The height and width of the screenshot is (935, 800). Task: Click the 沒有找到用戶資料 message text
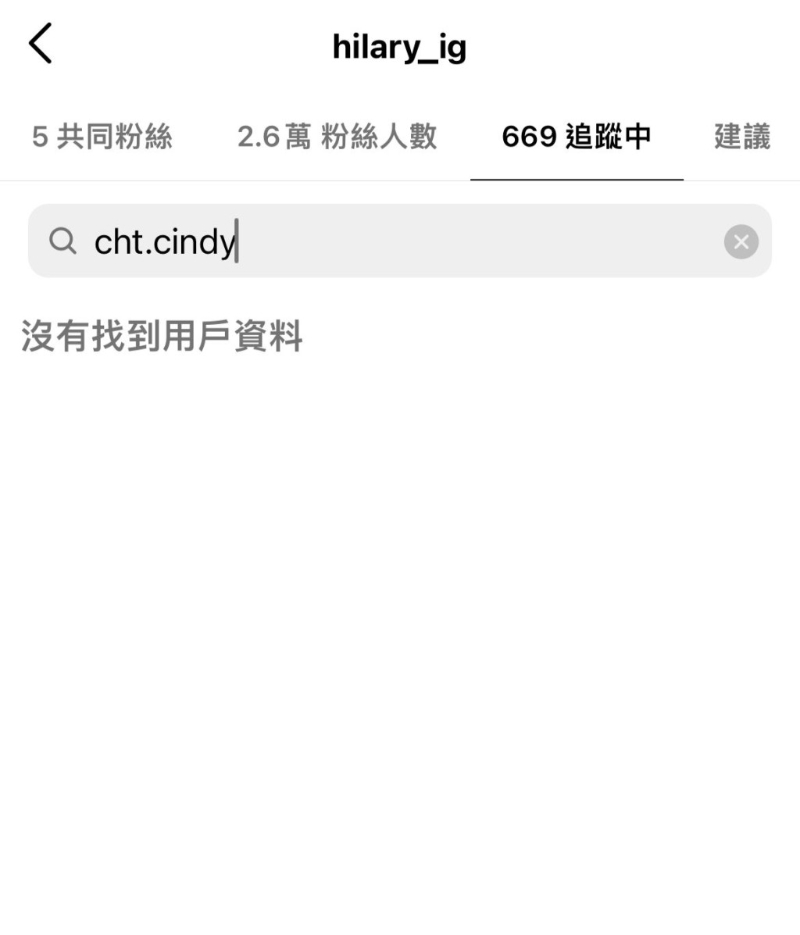pyautogui.click(x=160, y=337)
